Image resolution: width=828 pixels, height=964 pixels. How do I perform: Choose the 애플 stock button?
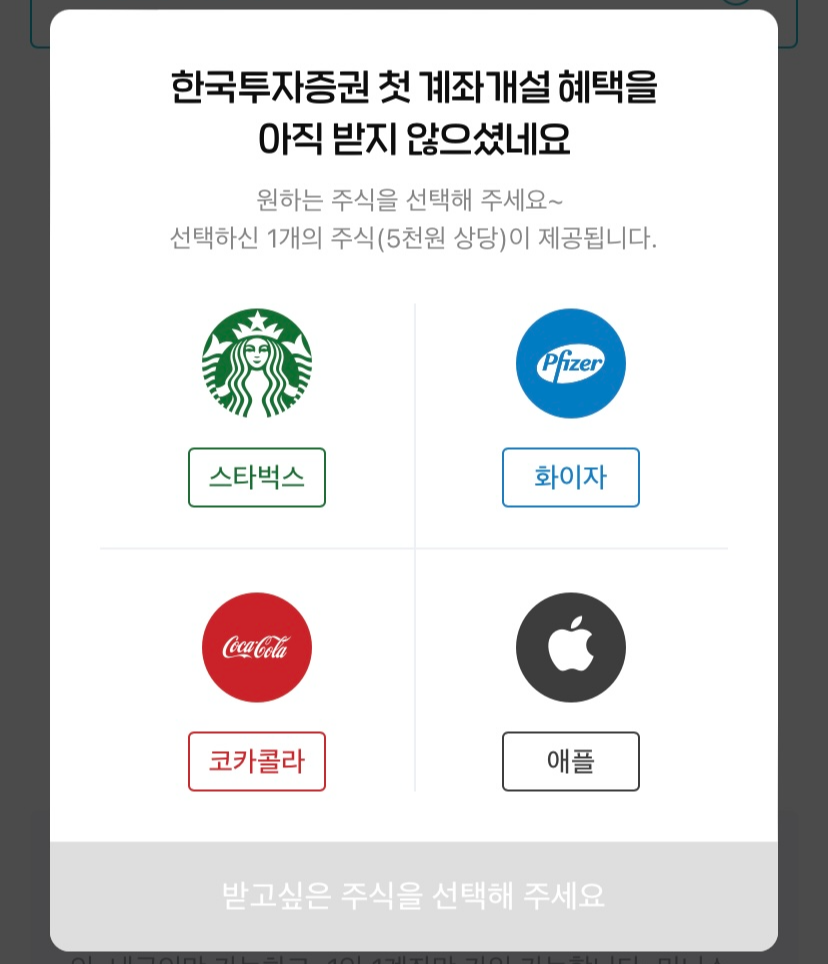pyautogui.click(x=570, y=761)
